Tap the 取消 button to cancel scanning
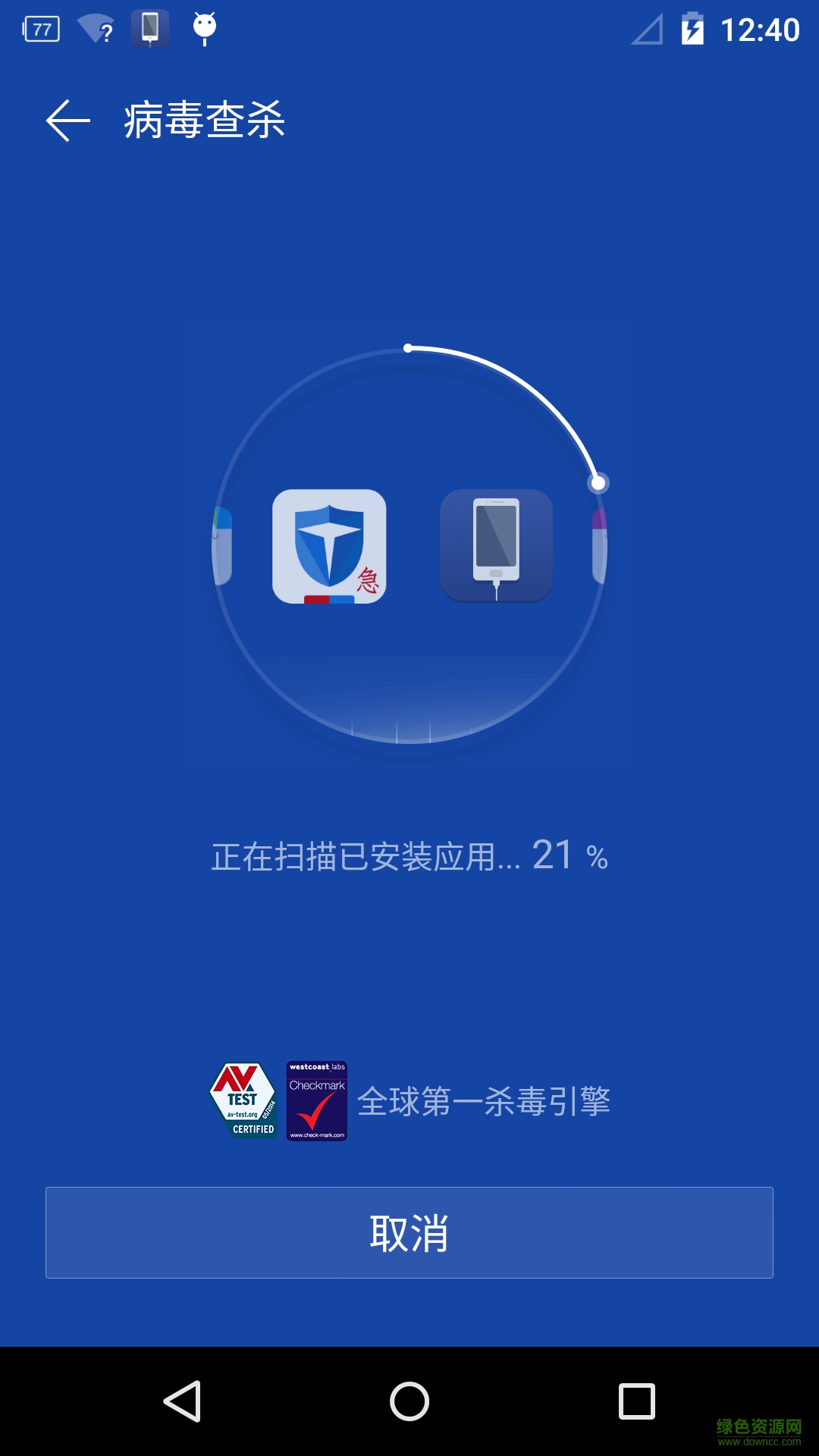Screen dimensions: 819x1456 409,1234
